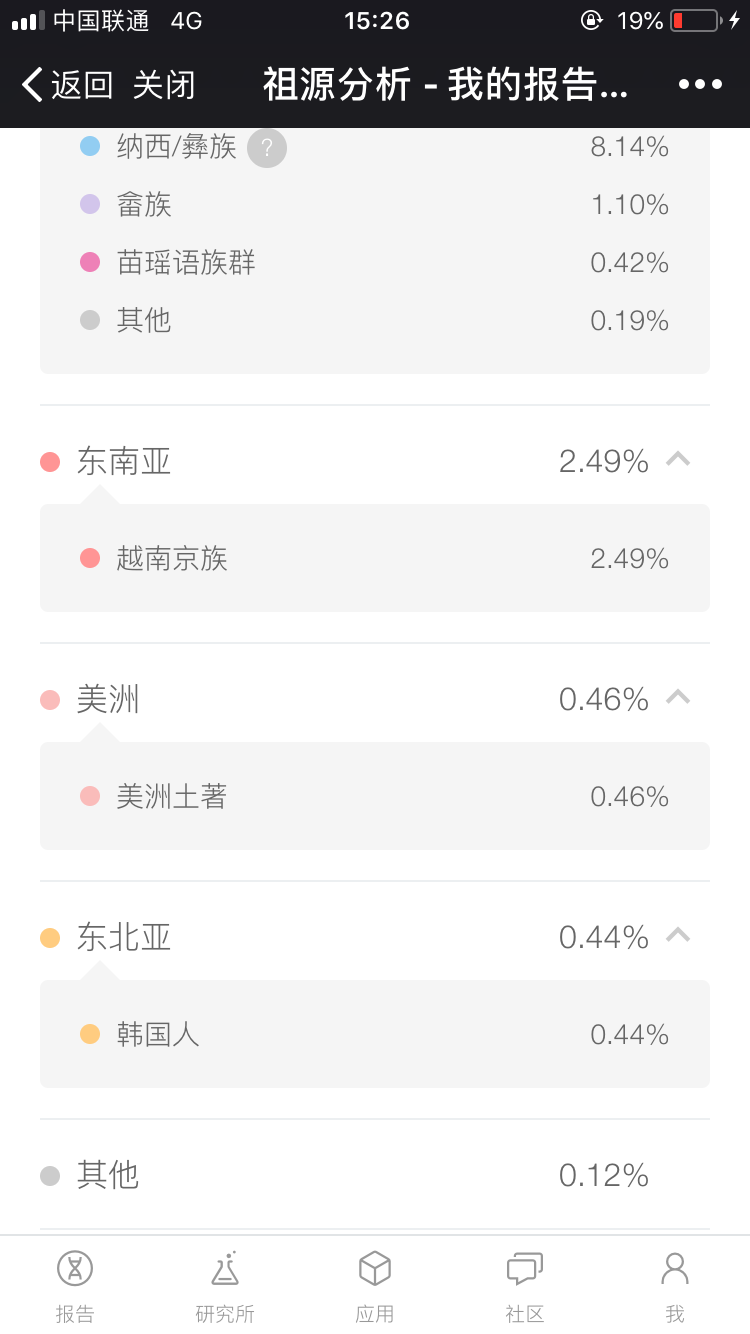
Task: Collapse the 东北亚 section
Action: [678, 936]
